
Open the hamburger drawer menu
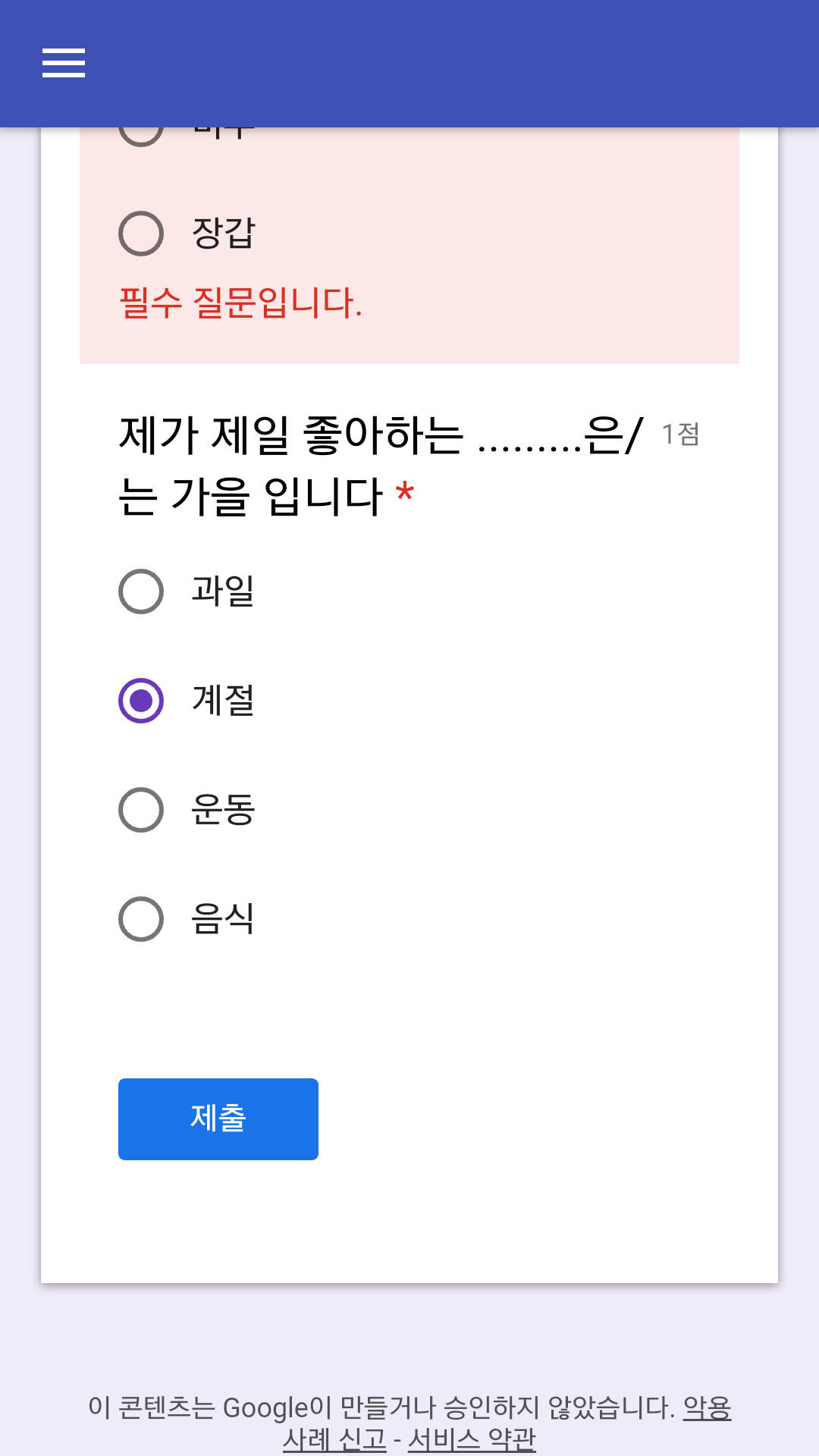click(64, 63)
